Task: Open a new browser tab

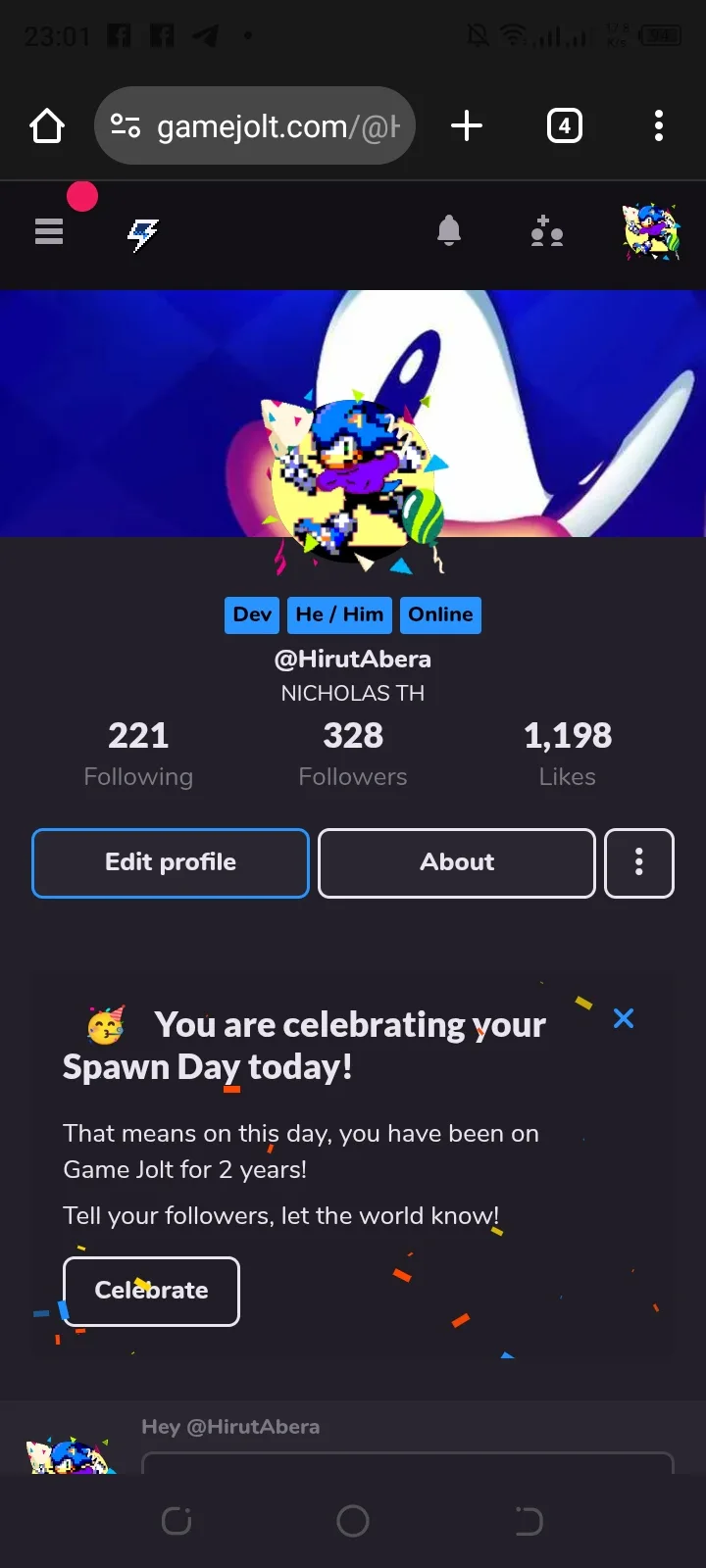Action: [x=467, y=125]
